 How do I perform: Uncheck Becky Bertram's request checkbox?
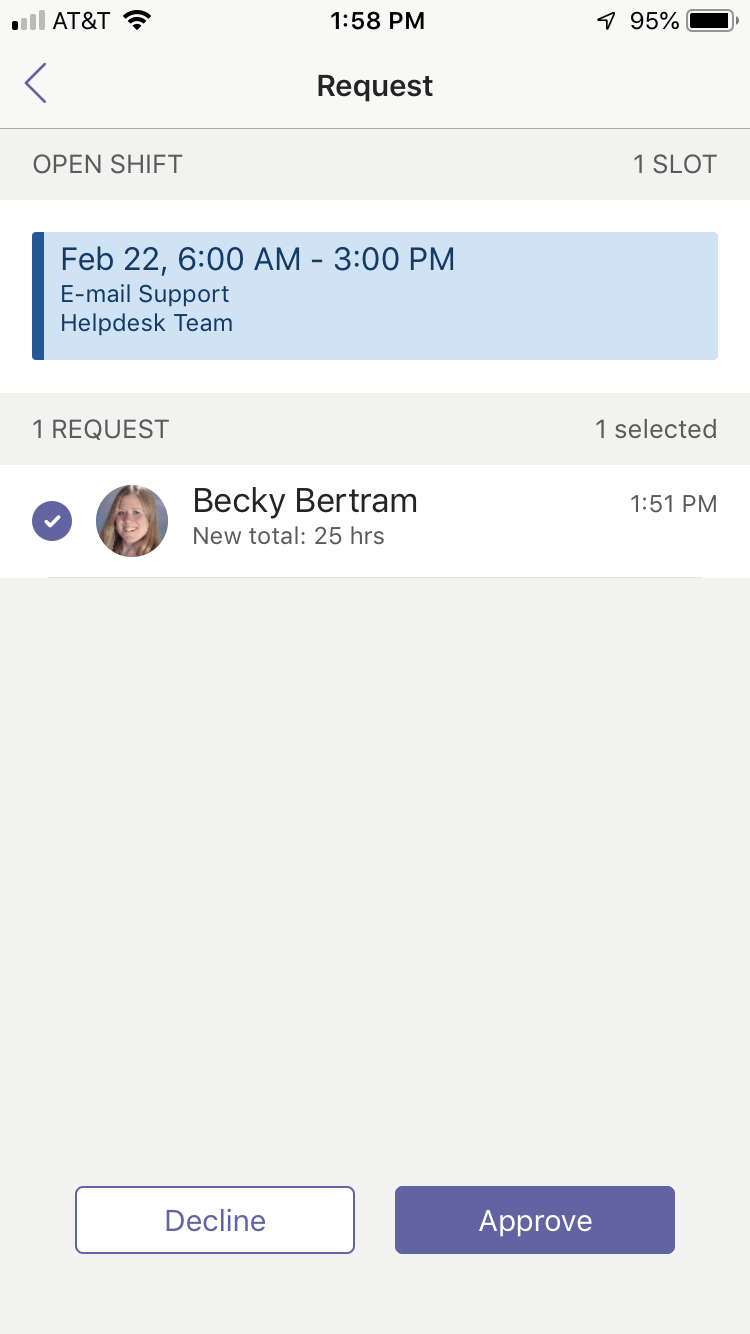(52, 521)
